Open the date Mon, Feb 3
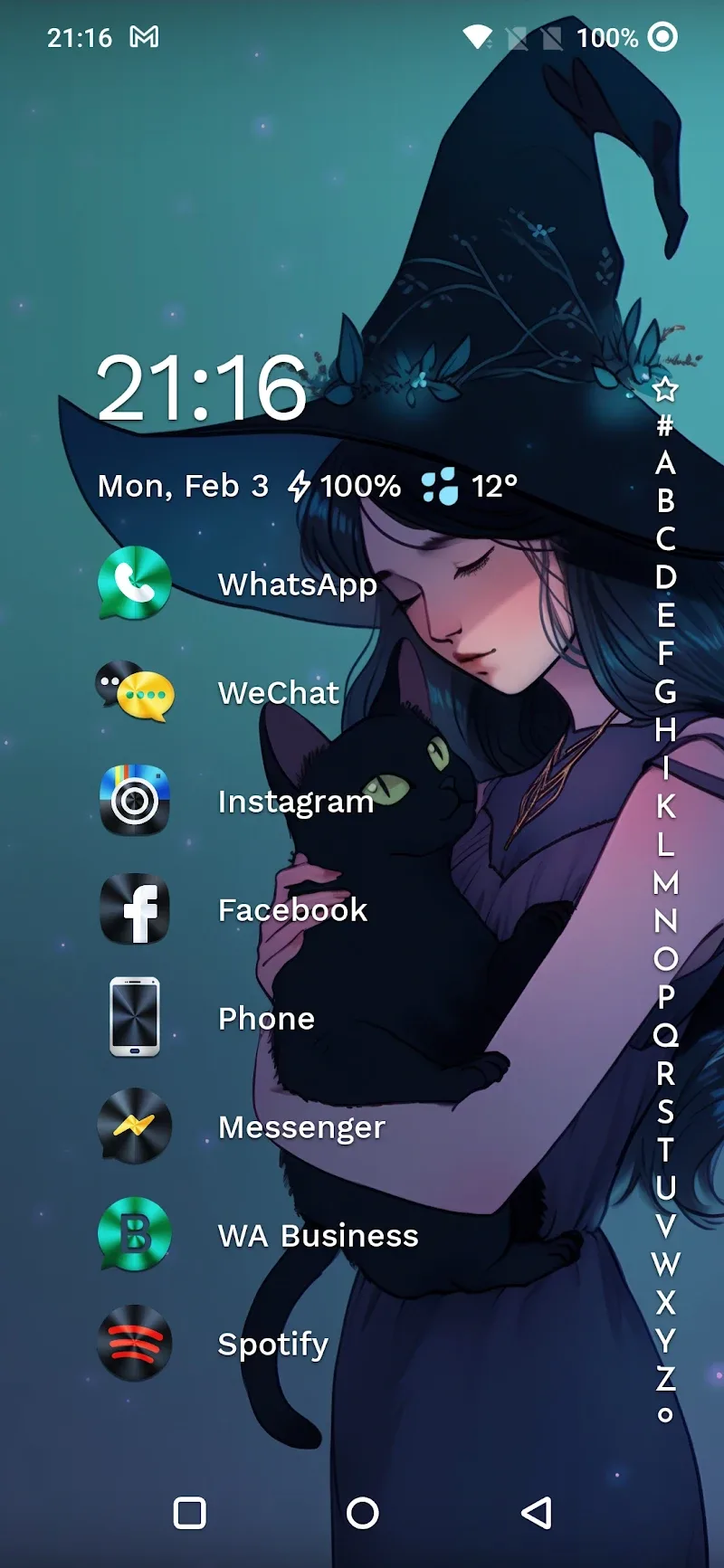The image size is (724, 1568). point(184,486)
